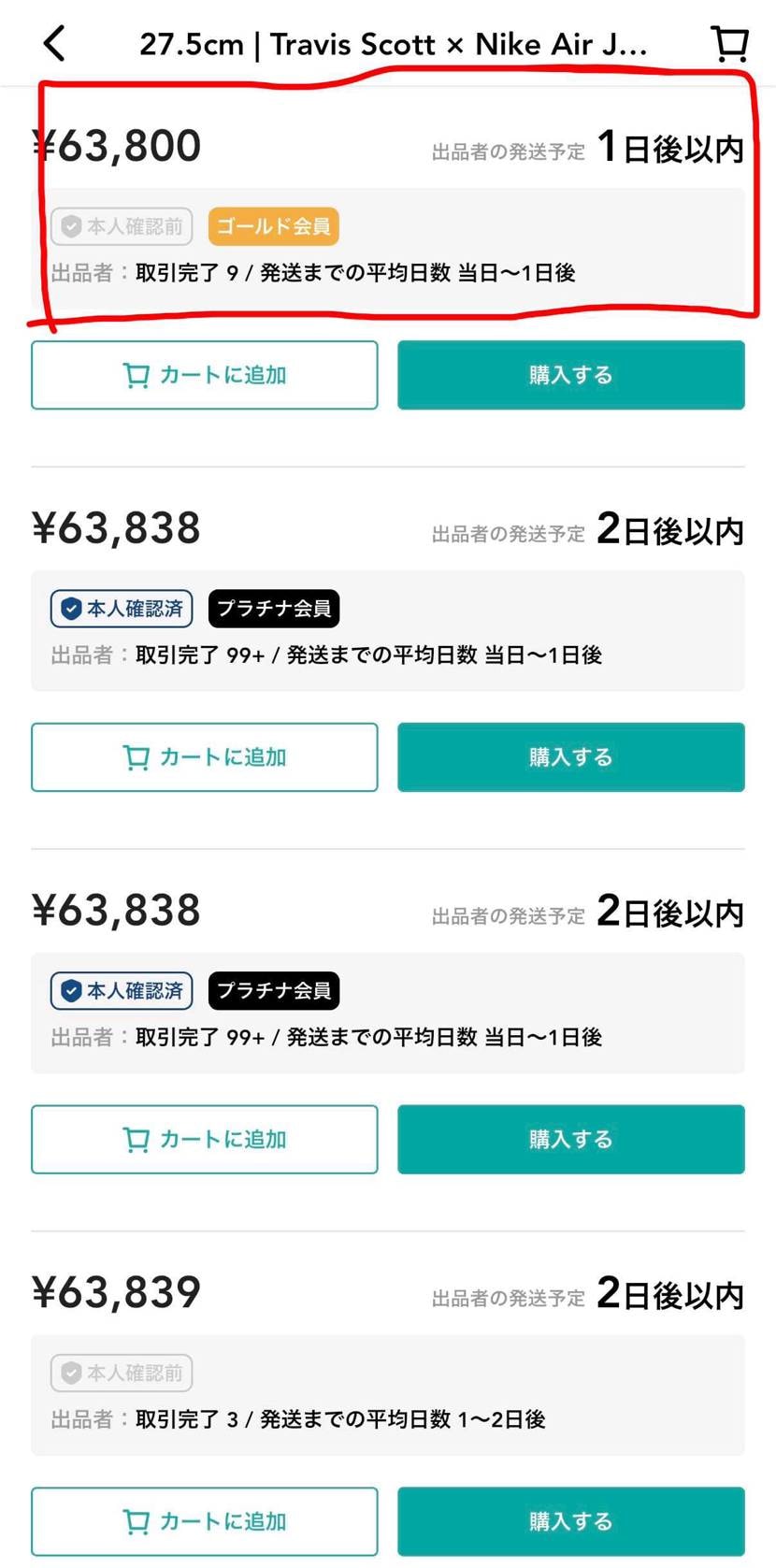Screen dimensions: 776x1568
Task: Tap 購入する for the ¥63,800 listing
Action: (x=570, y=375)
